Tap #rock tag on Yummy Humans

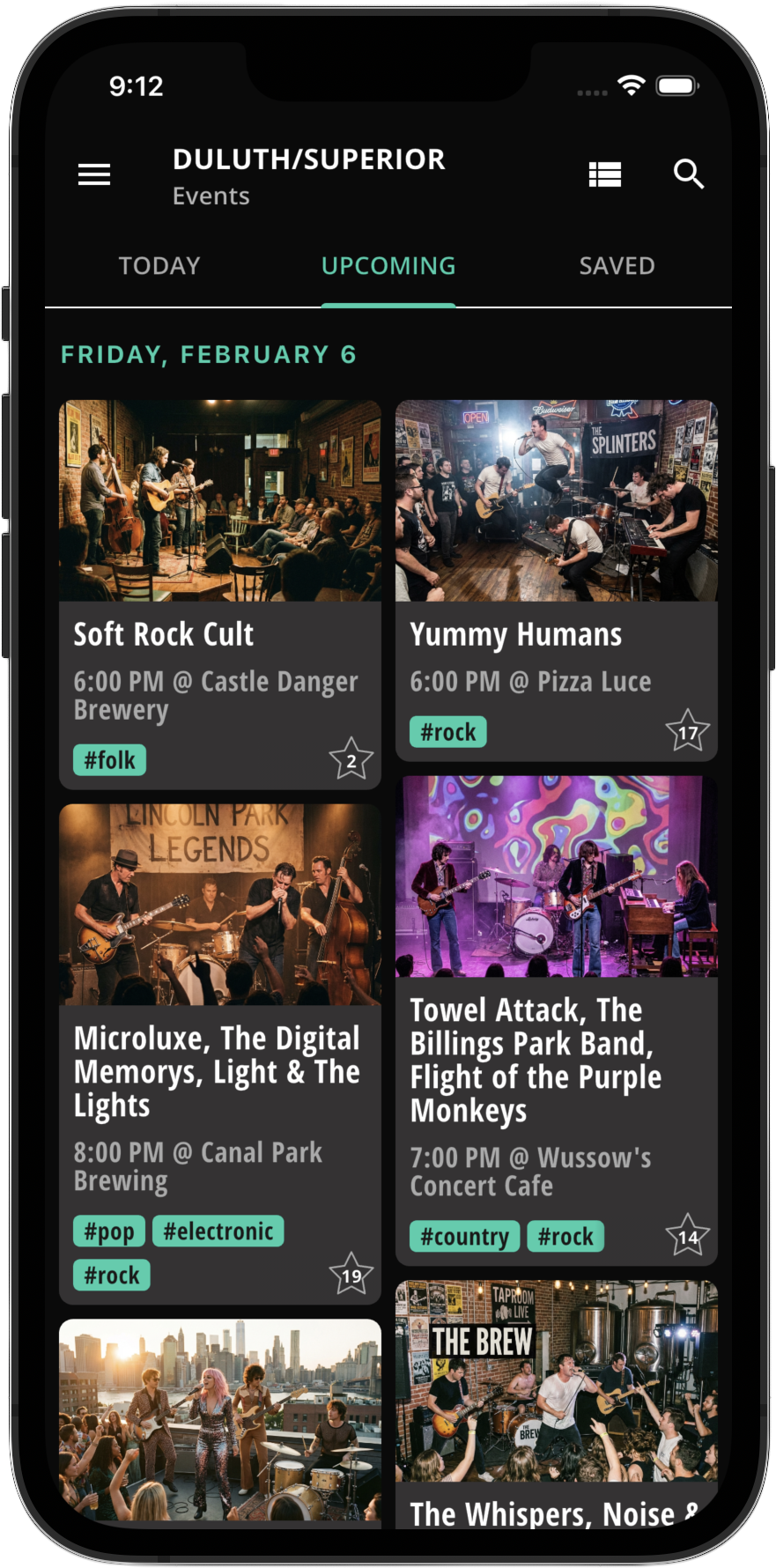447,732
